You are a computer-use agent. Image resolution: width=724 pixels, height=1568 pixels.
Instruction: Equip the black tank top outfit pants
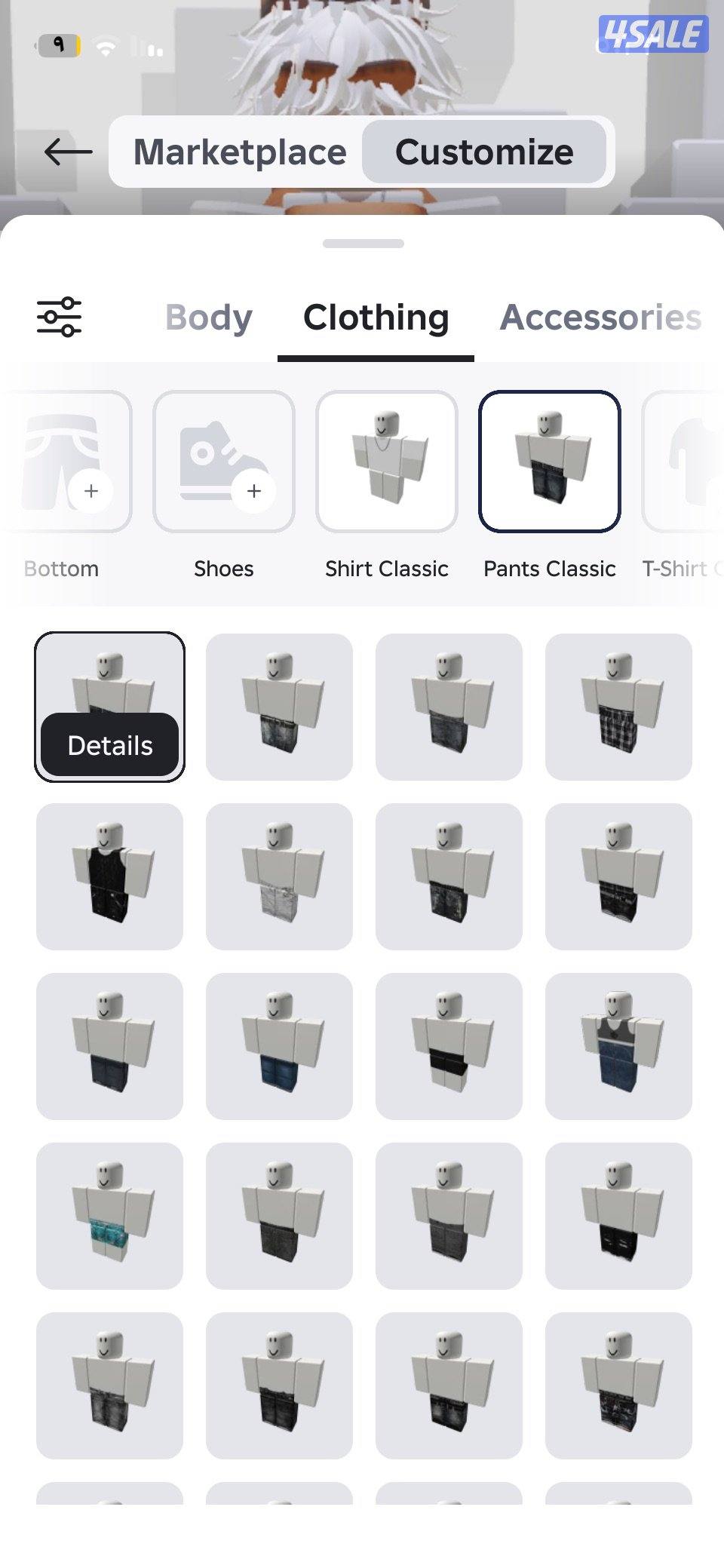pos(109,876)
